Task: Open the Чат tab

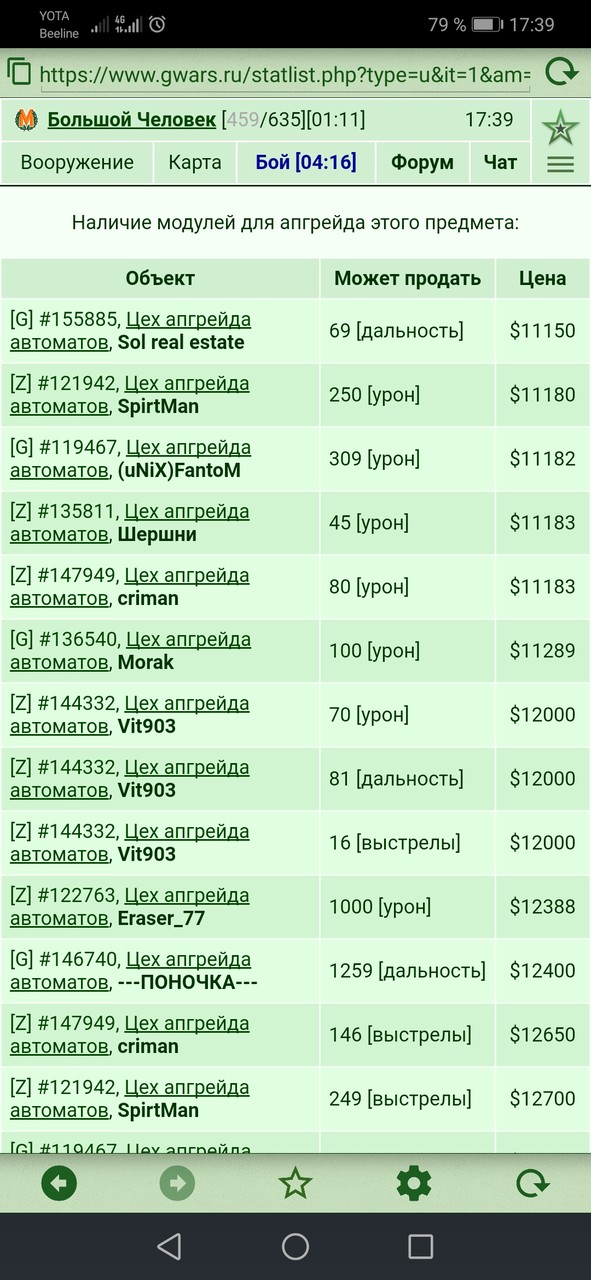Action: pos(500,162)
